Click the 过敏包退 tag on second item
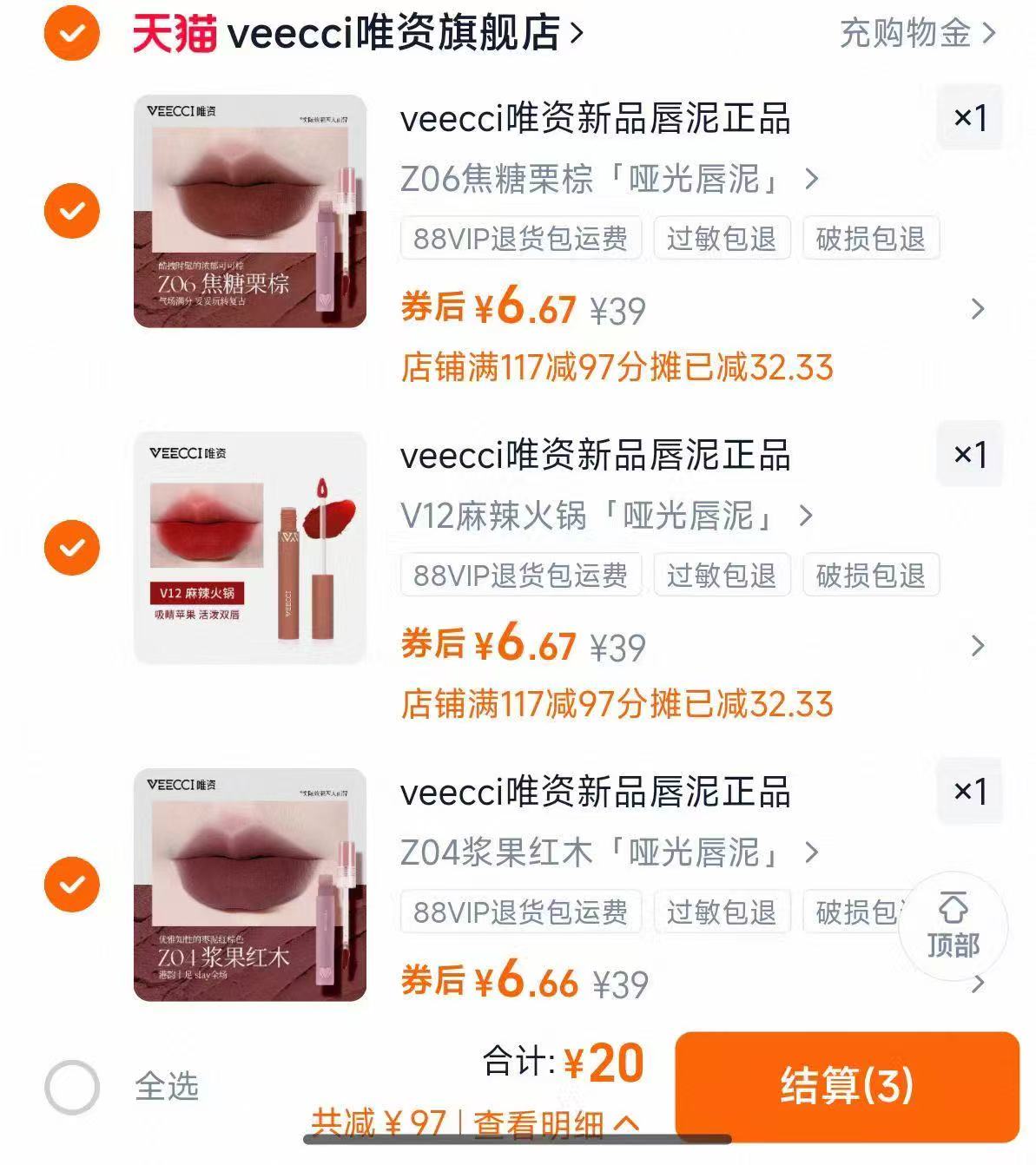 pyautogui.click(x=722, y=575)
